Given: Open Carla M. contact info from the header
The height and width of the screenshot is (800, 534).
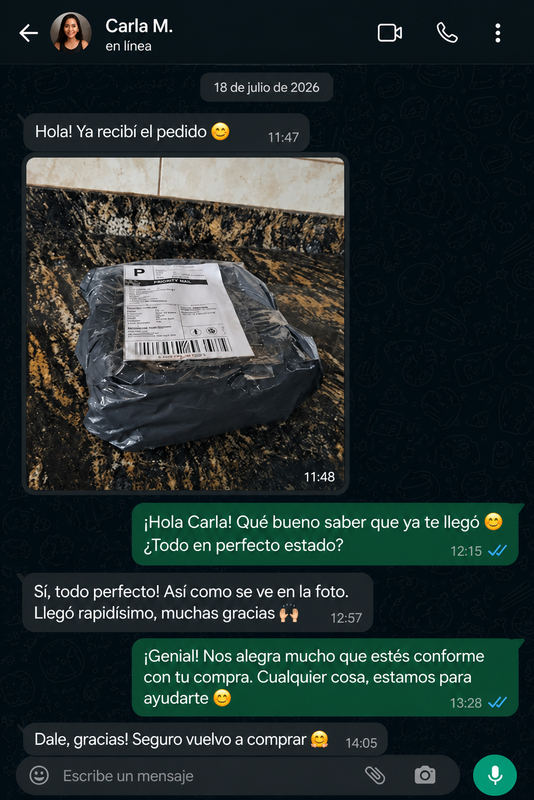Looking at the screenshot, I should 139,34.
